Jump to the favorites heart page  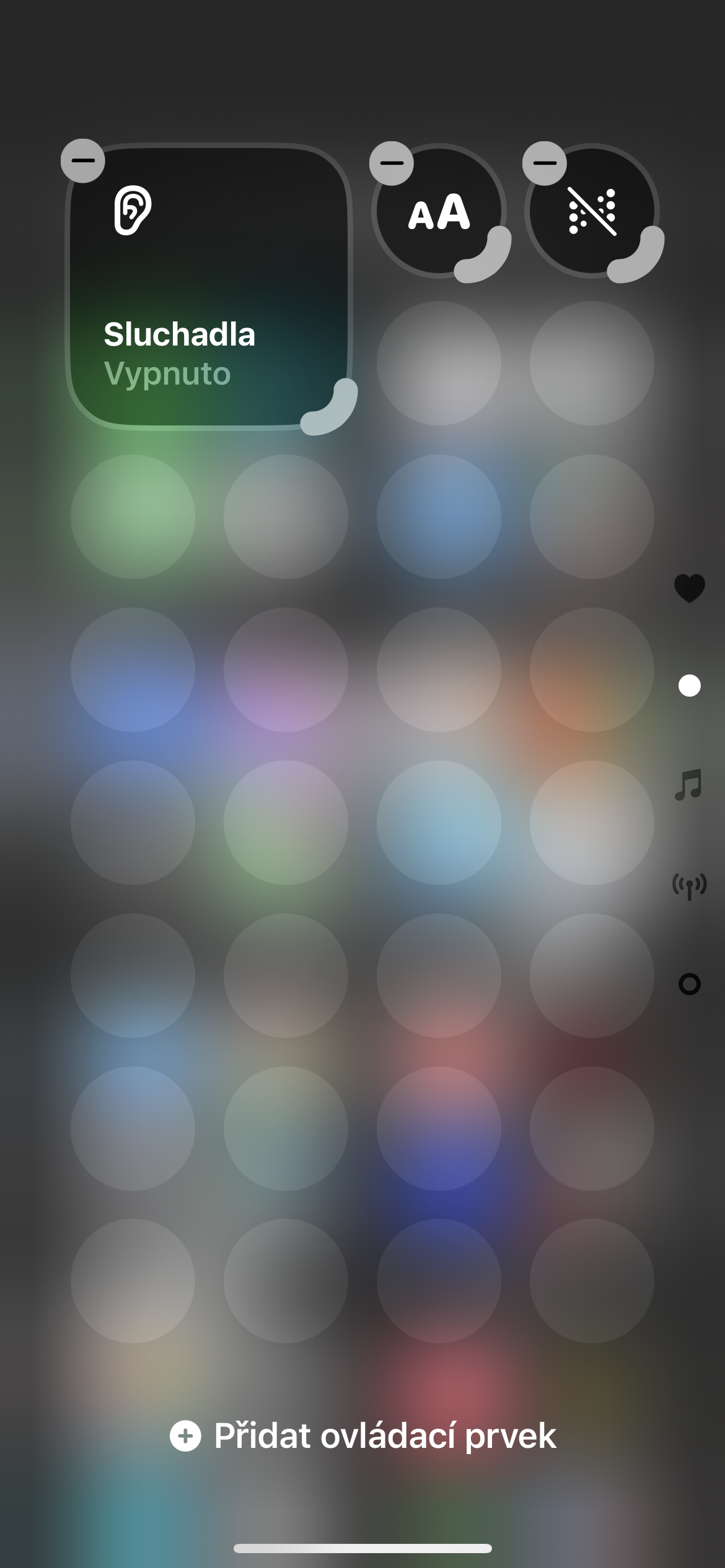689,588
